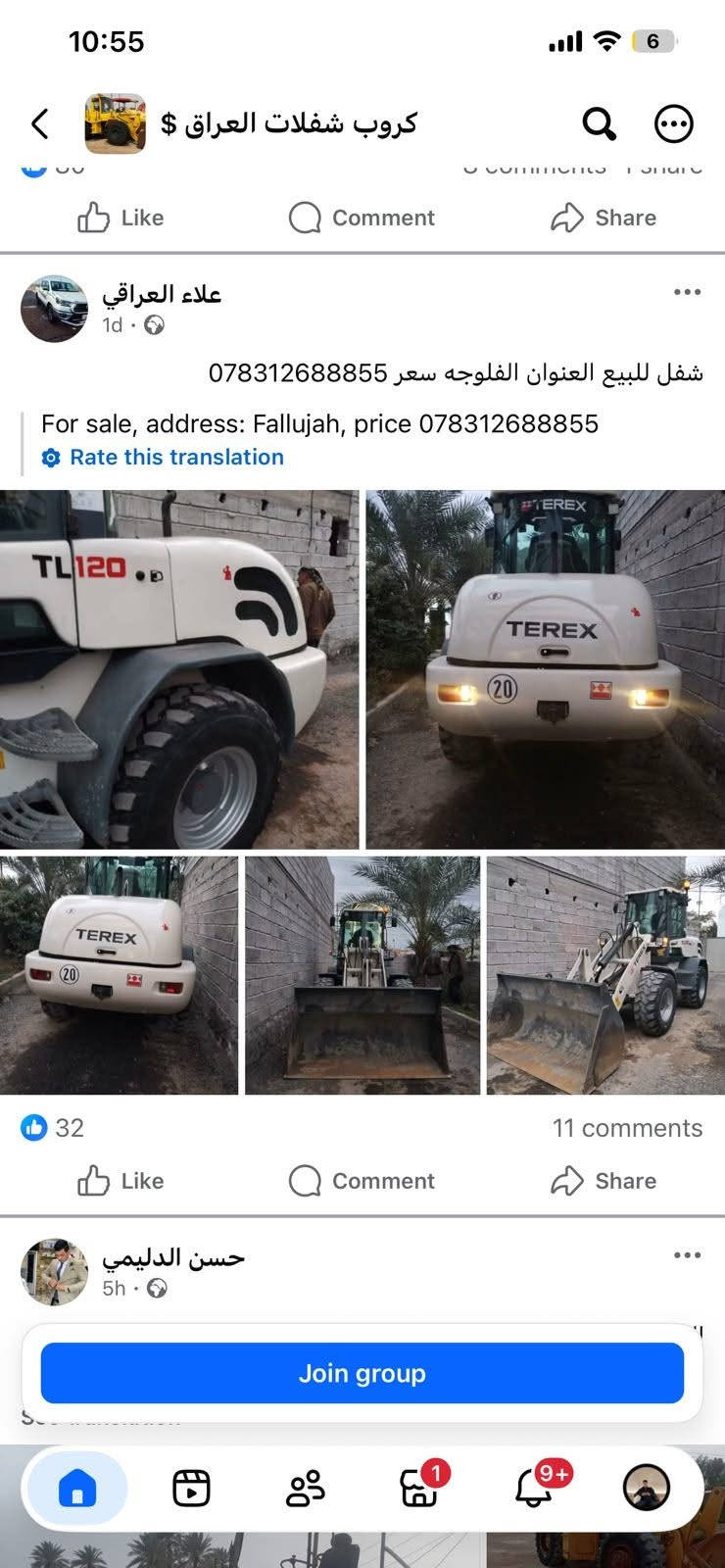Open your profile menu tab
The image size is (725, 1568).
click(x=647, y=1489)
